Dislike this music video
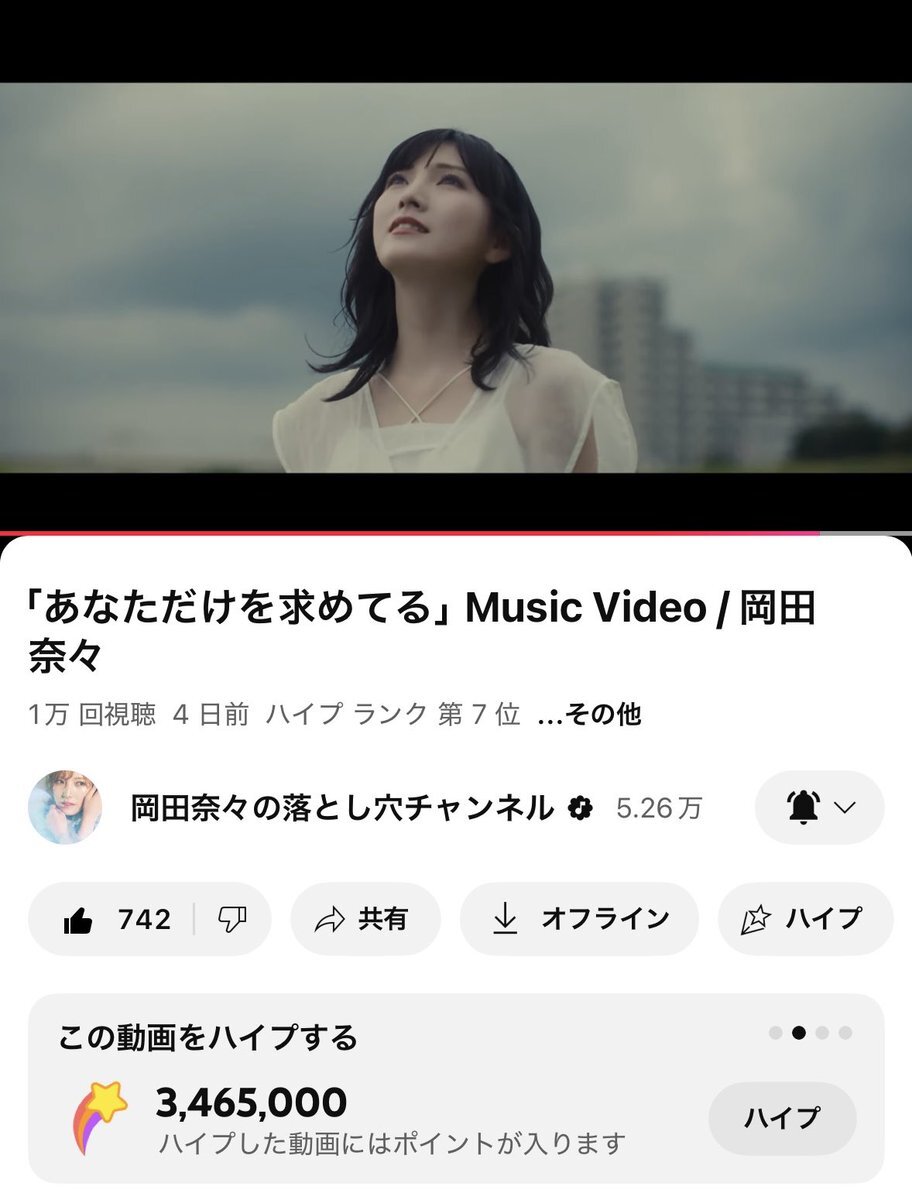 [x=232, y=919]
